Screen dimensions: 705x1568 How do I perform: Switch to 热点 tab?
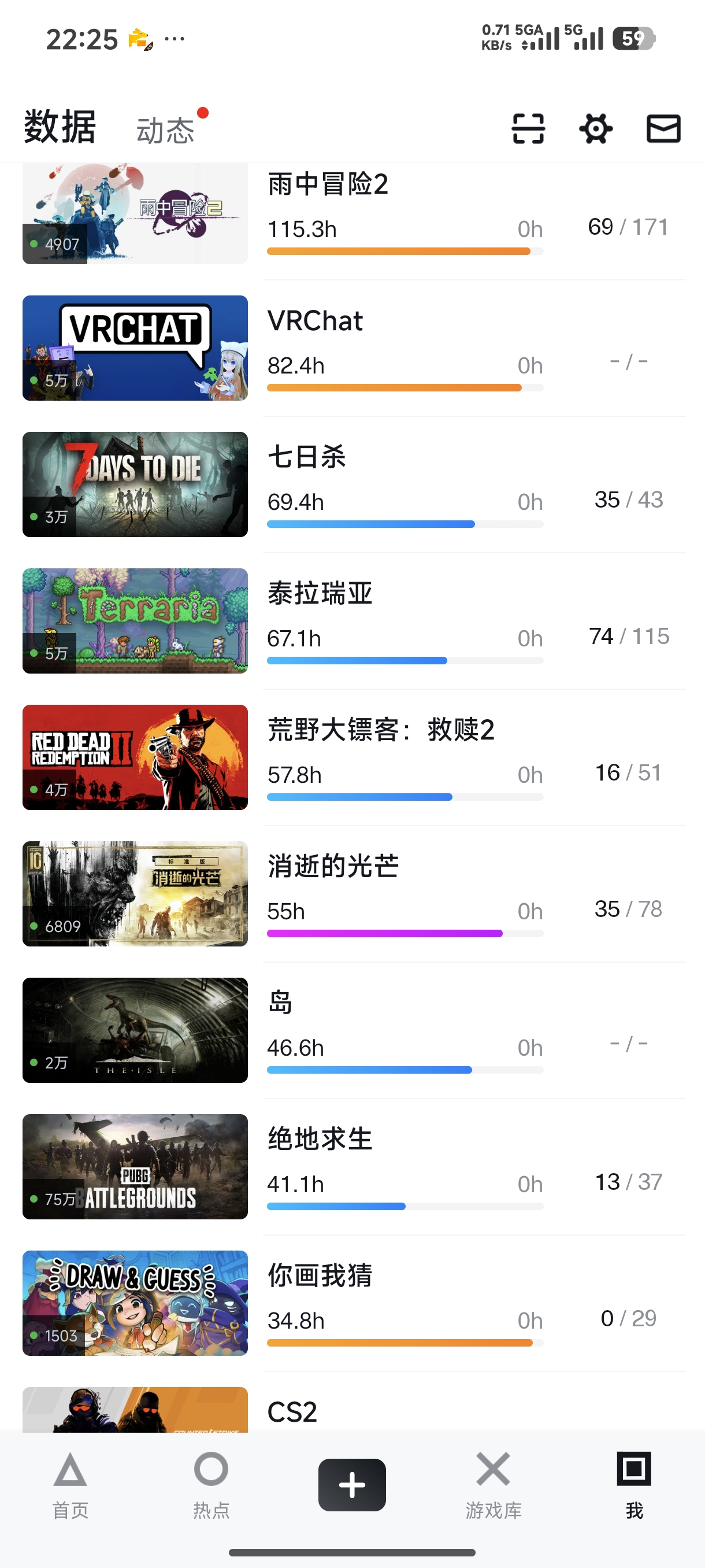coord(211,1485)
